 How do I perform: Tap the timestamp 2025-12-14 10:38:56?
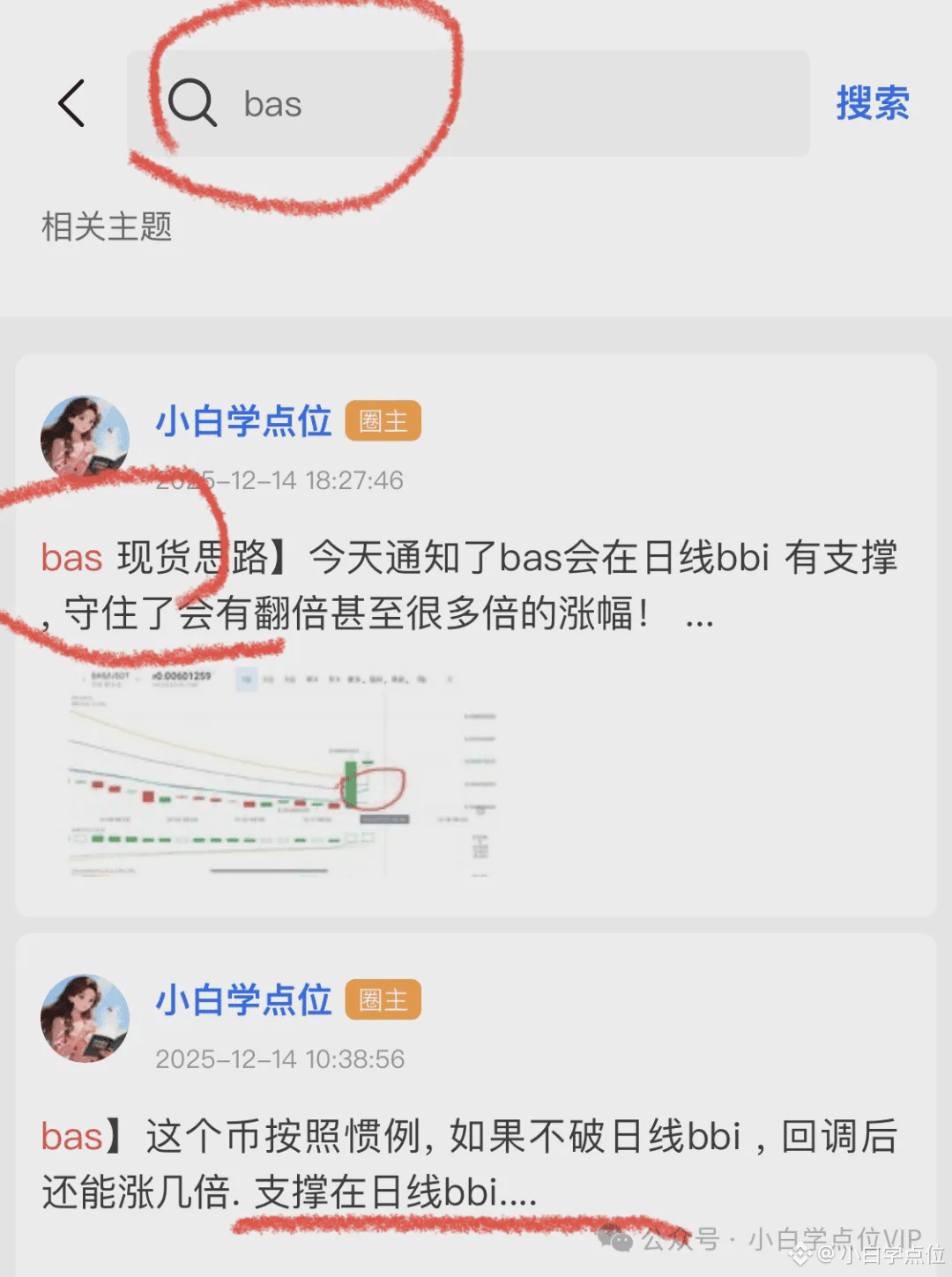pos(279,1059)
